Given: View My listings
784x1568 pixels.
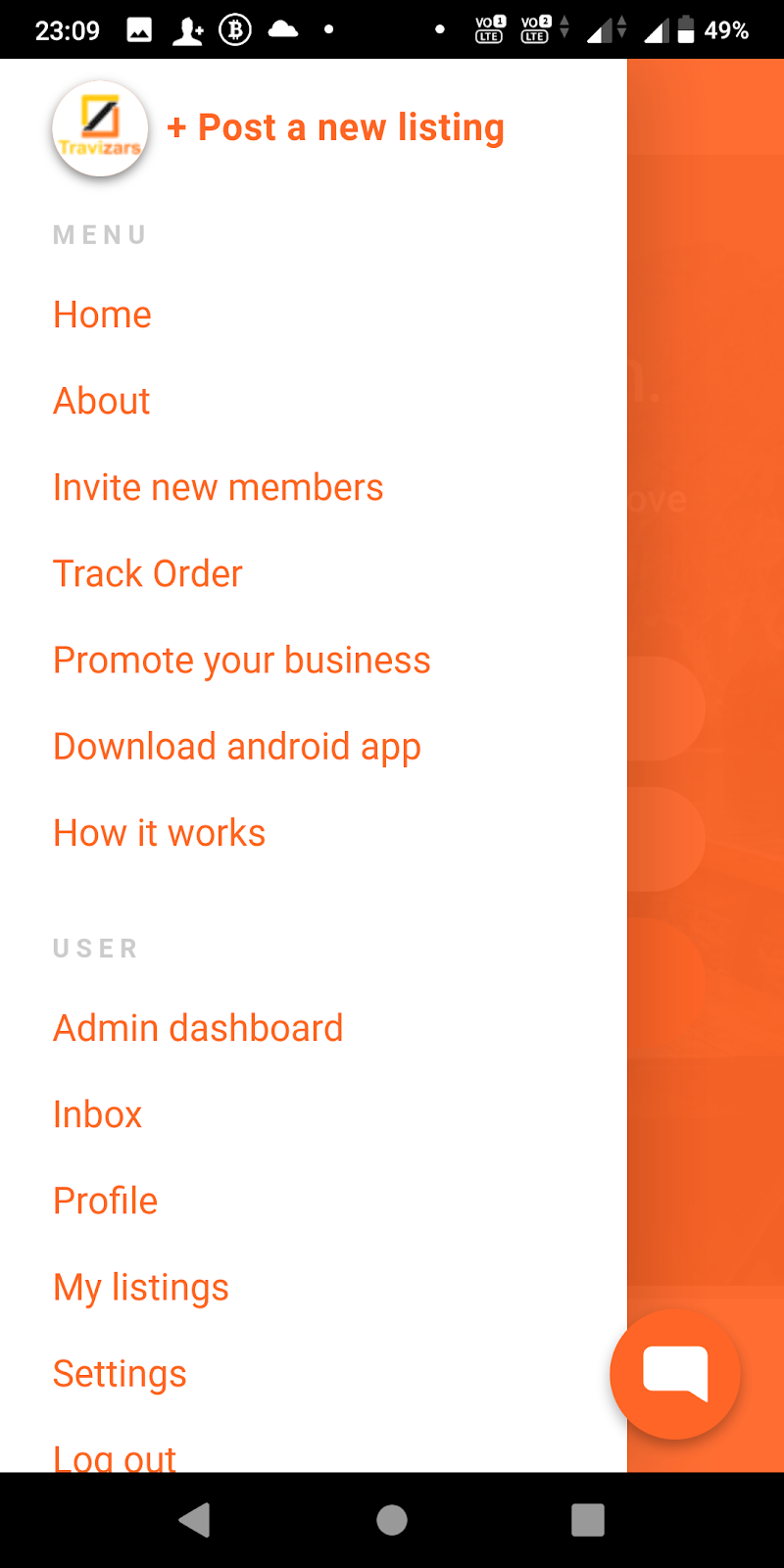Looking at the screenshot, I should coord(141,1288).
